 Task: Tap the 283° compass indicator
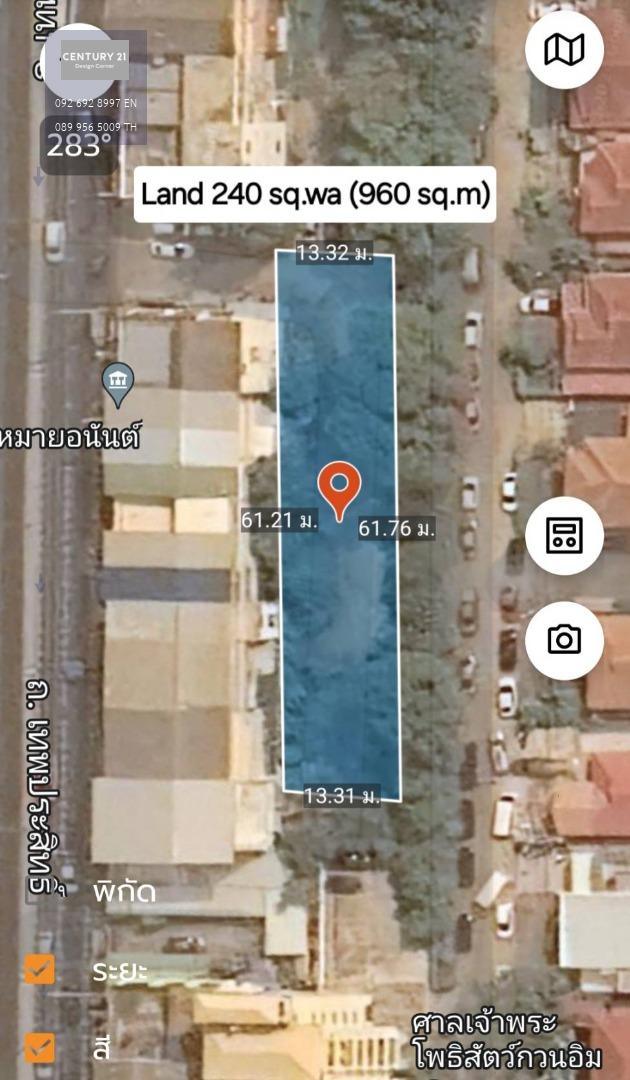click(78, 145)
